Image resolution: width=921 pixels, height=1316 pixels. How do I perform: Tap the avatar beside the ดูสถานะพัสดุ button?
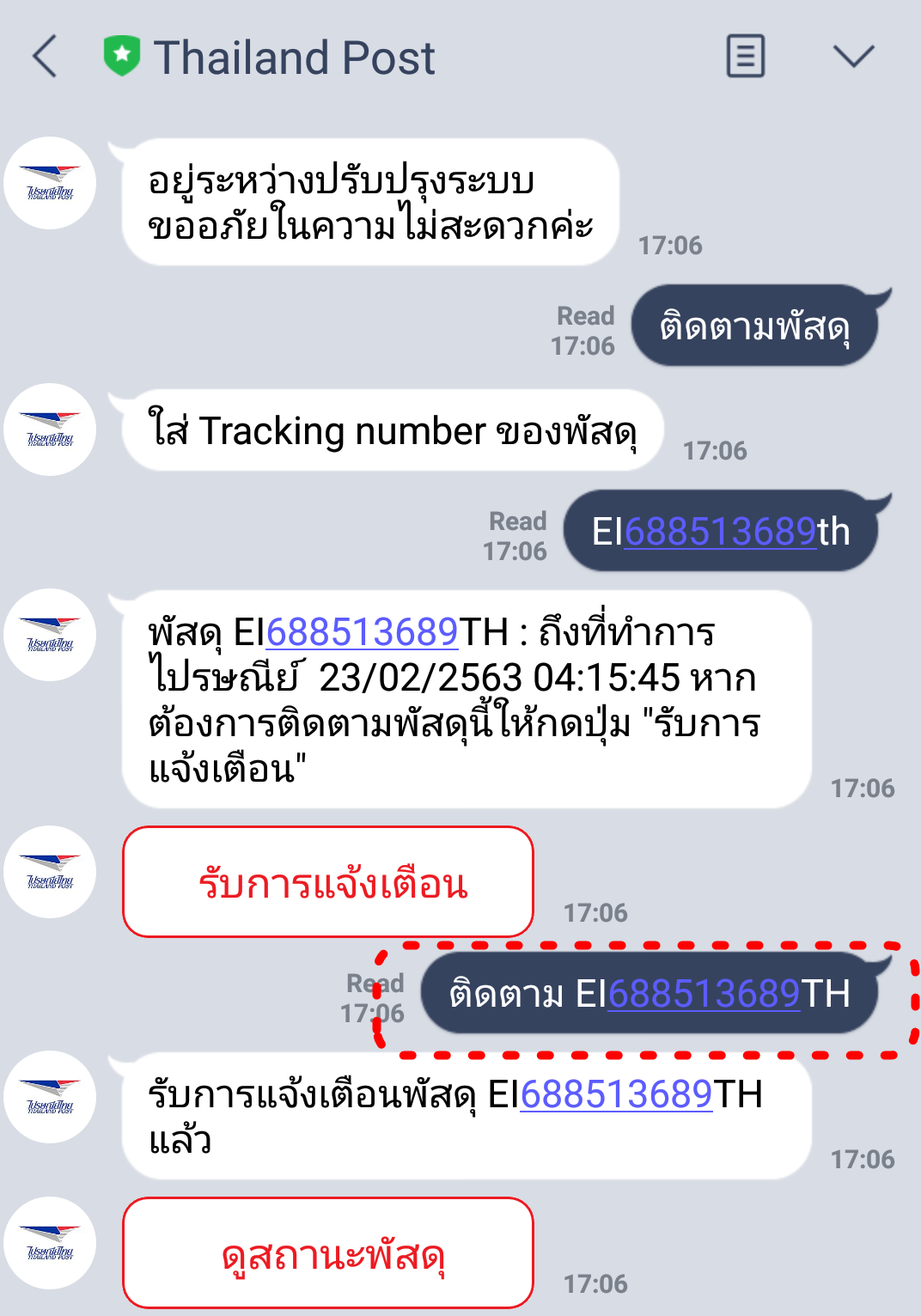49,1244
